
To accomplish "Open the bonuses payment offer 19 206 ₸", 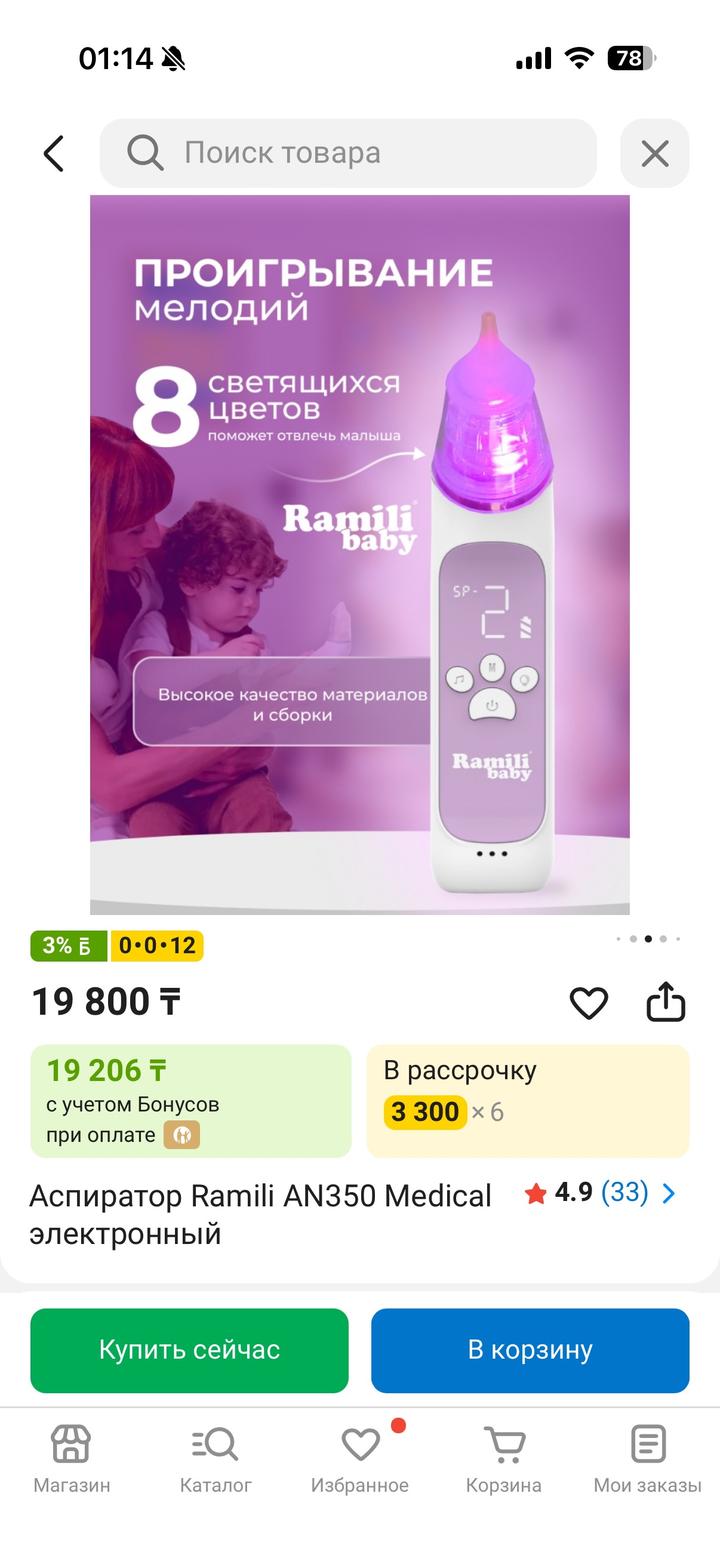I will click(190, 1101).
